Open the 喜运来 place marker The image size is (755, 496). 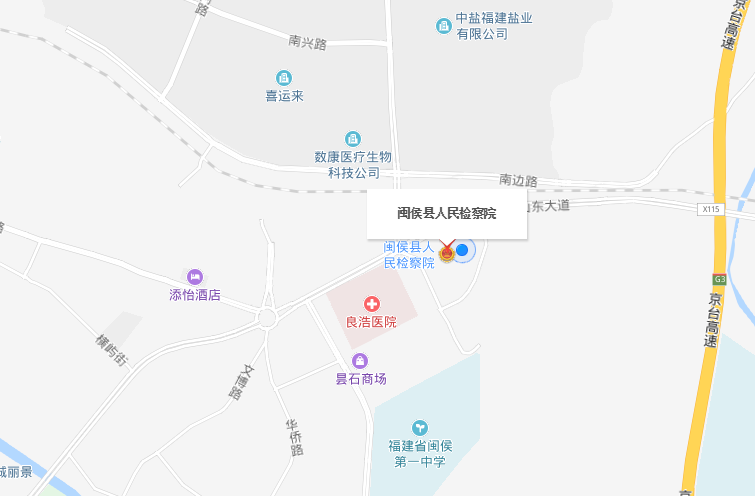point(284,78)
